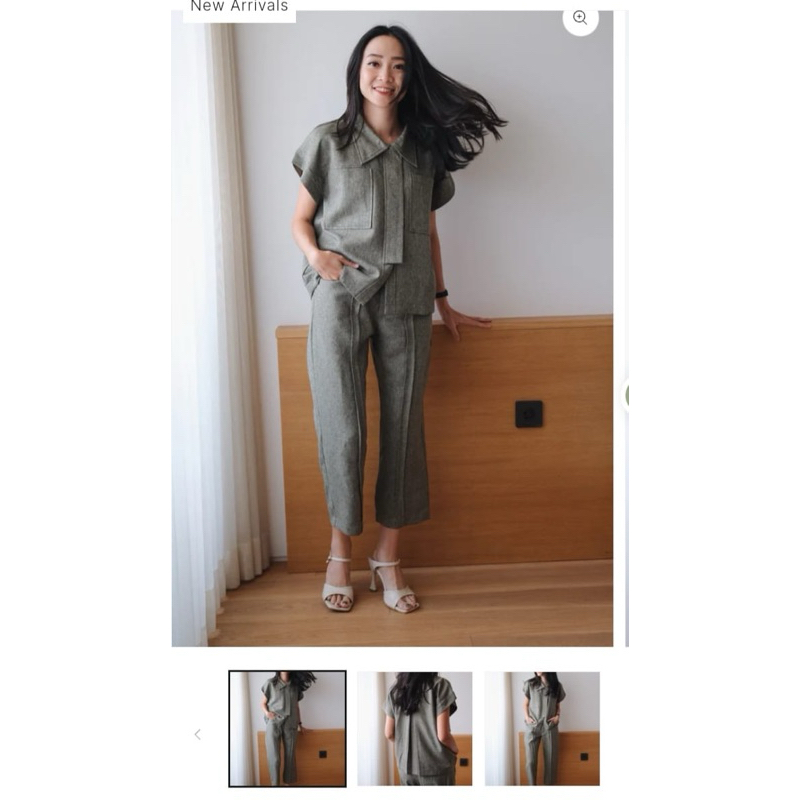
Task: Select the back-view thumbnail
Action: pos(414,728)
